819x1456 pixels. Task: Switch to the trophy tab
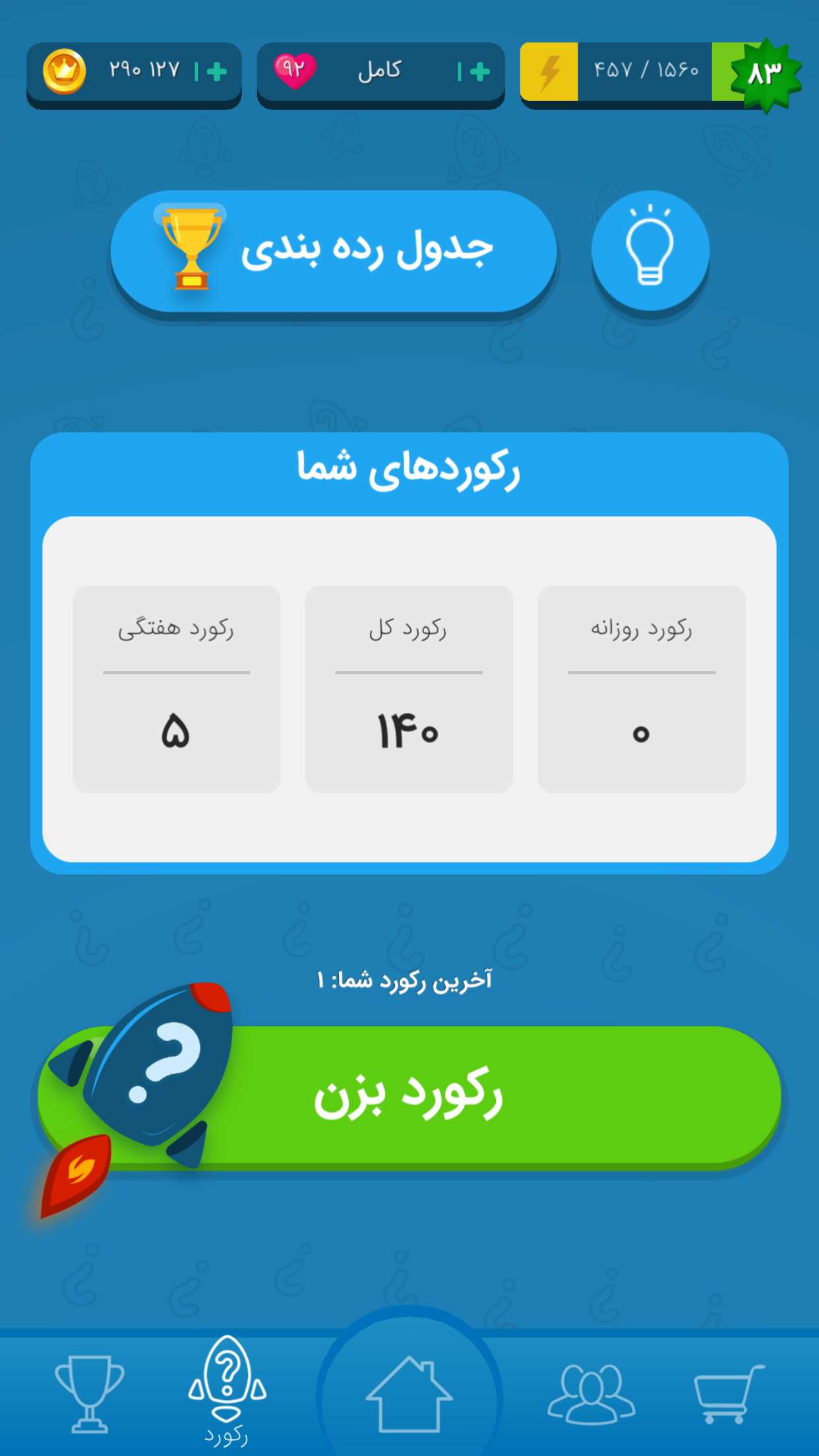pyautogui.click(x=89, y=1393)
